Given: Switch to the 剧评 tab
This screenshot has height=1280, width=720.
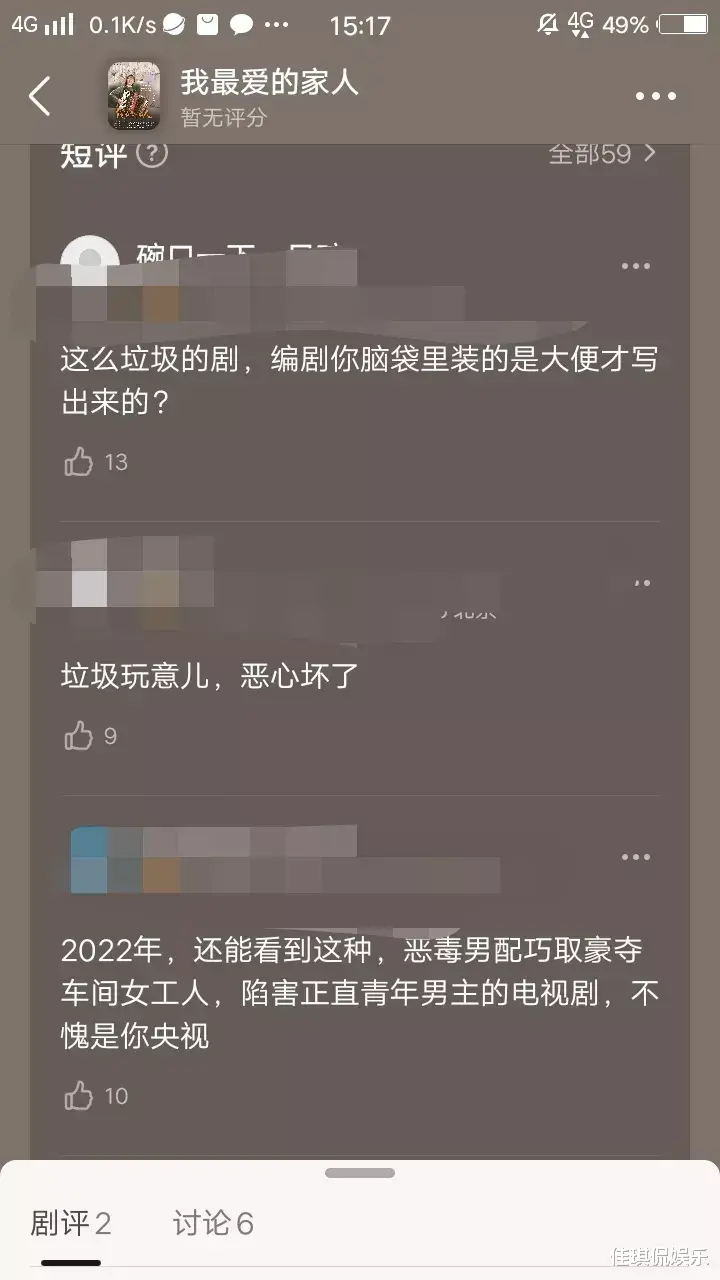Looking at the screenshot, I should pos(71,1223).
